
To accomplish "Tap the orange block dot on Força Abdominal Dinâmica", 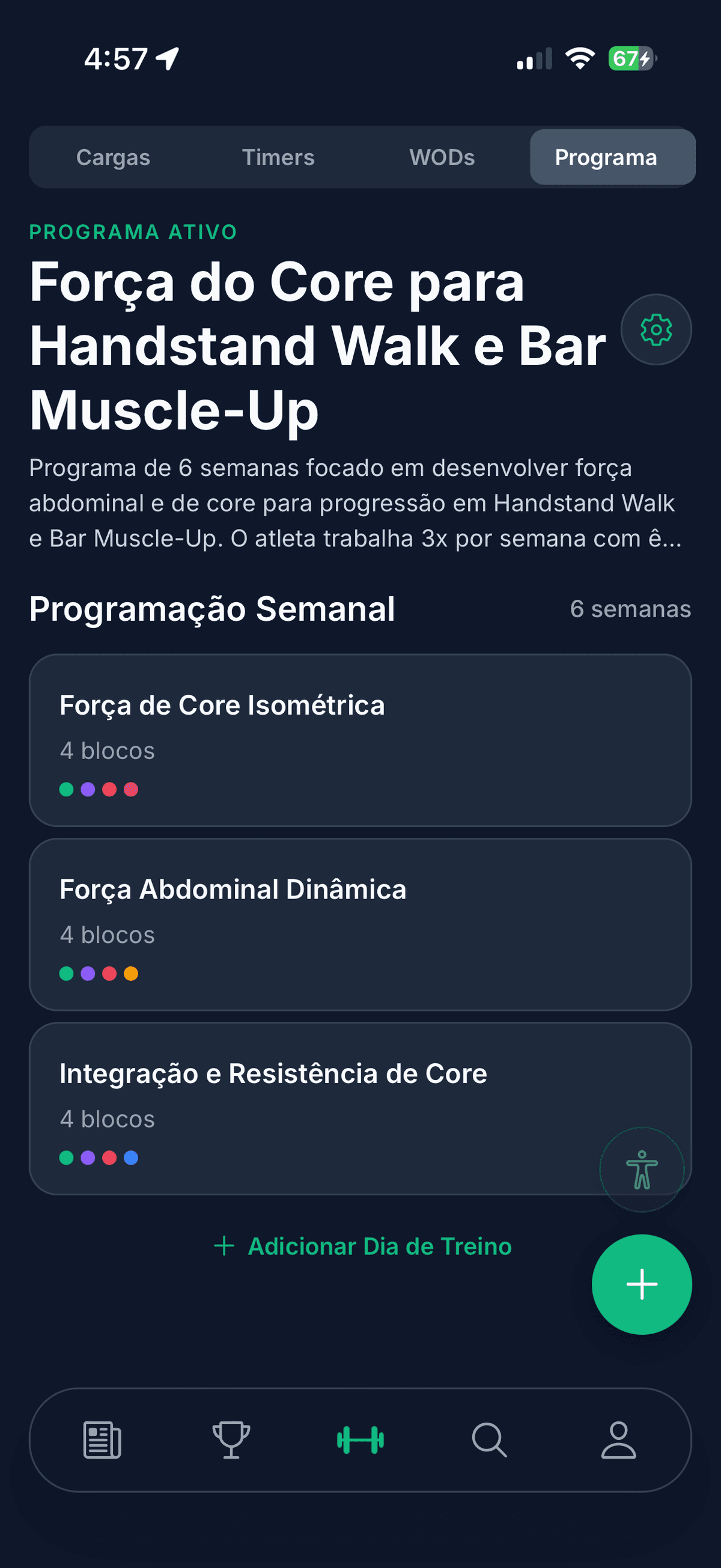I will pyautogui.click(x=132, y=972).
